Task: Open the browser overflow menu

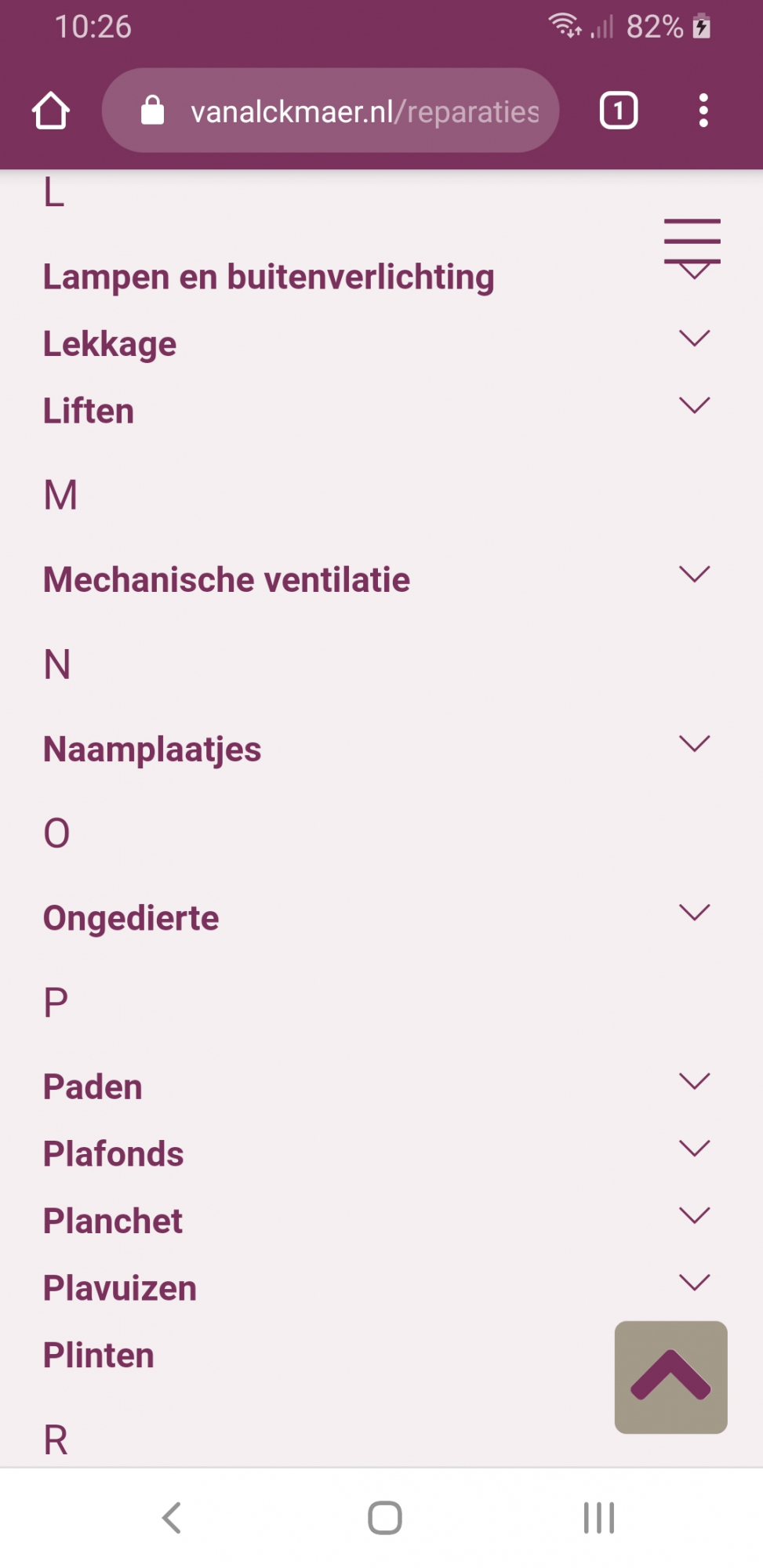Action: click(703, 111)
